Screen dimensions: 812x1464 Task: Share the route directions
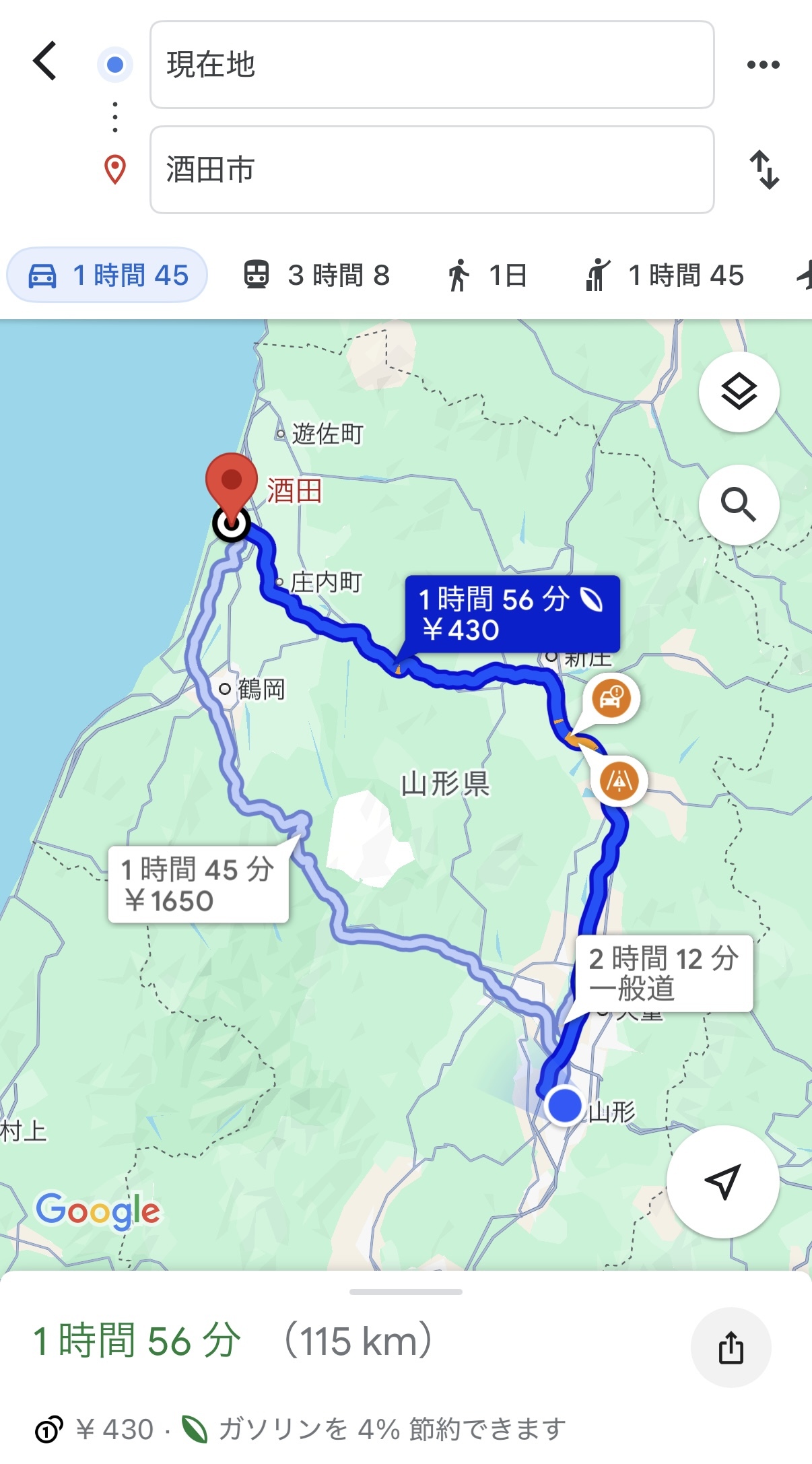pos(731,1347)
